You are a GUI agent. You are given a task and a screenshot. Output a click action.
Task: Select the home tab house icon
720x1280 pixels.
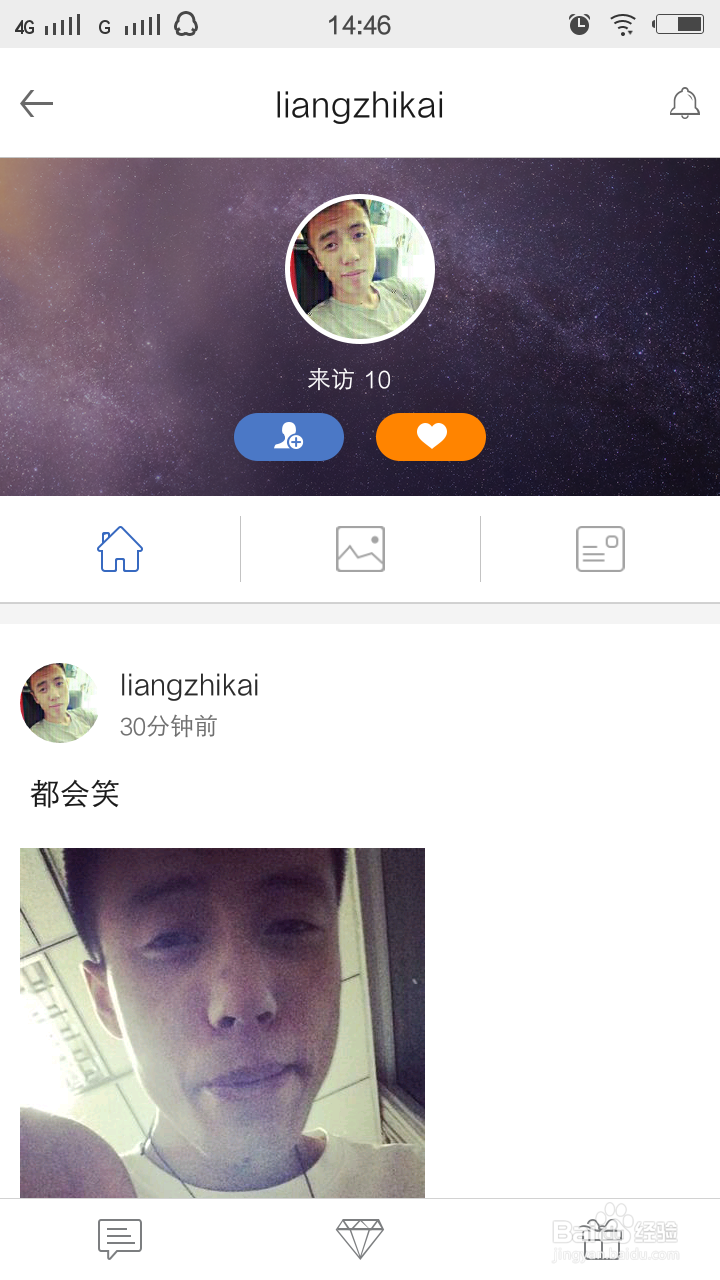[x=119, y=548]
